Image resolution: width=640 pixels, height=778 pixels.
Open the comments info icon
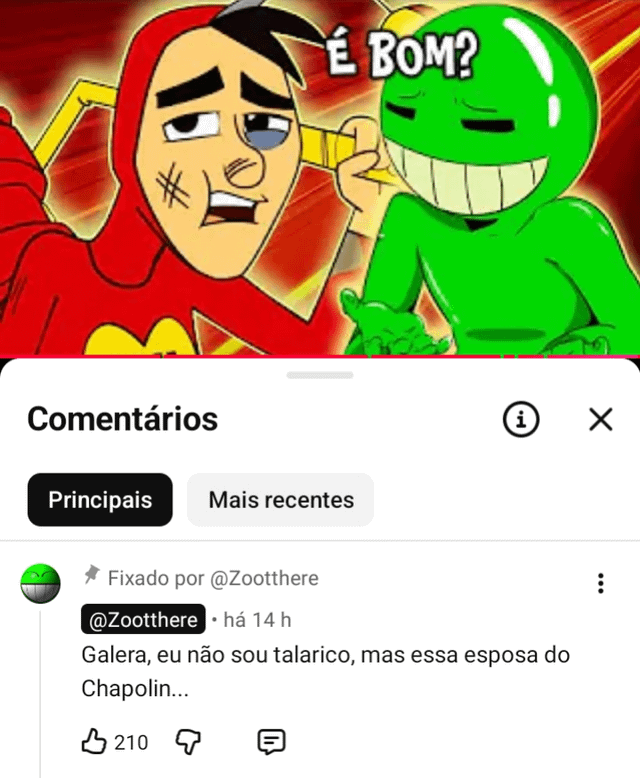520,420
